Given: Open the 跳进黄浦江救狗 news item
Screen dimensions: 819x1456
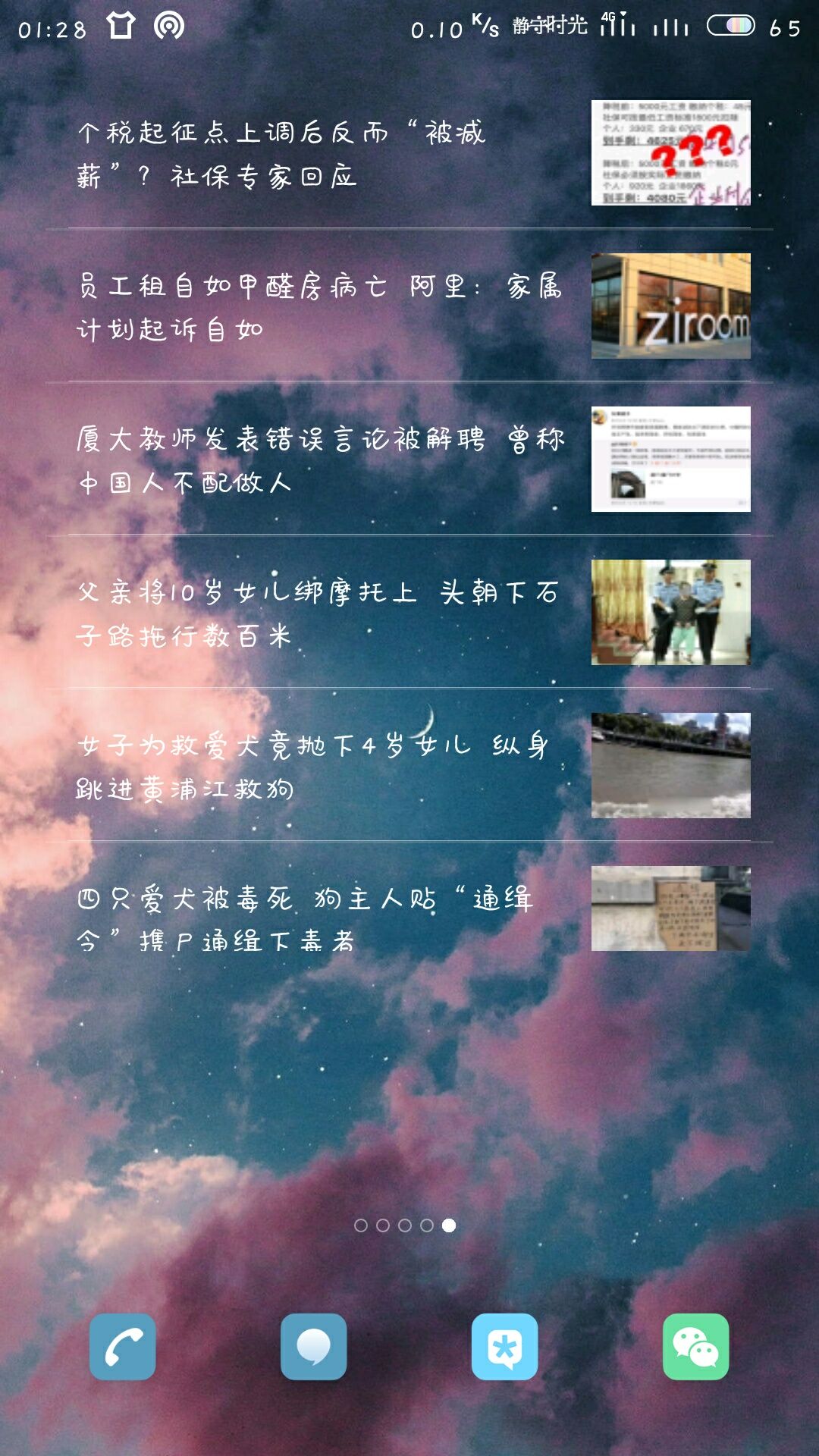Looking at the screenshot, I should click(x=409, y=765).
